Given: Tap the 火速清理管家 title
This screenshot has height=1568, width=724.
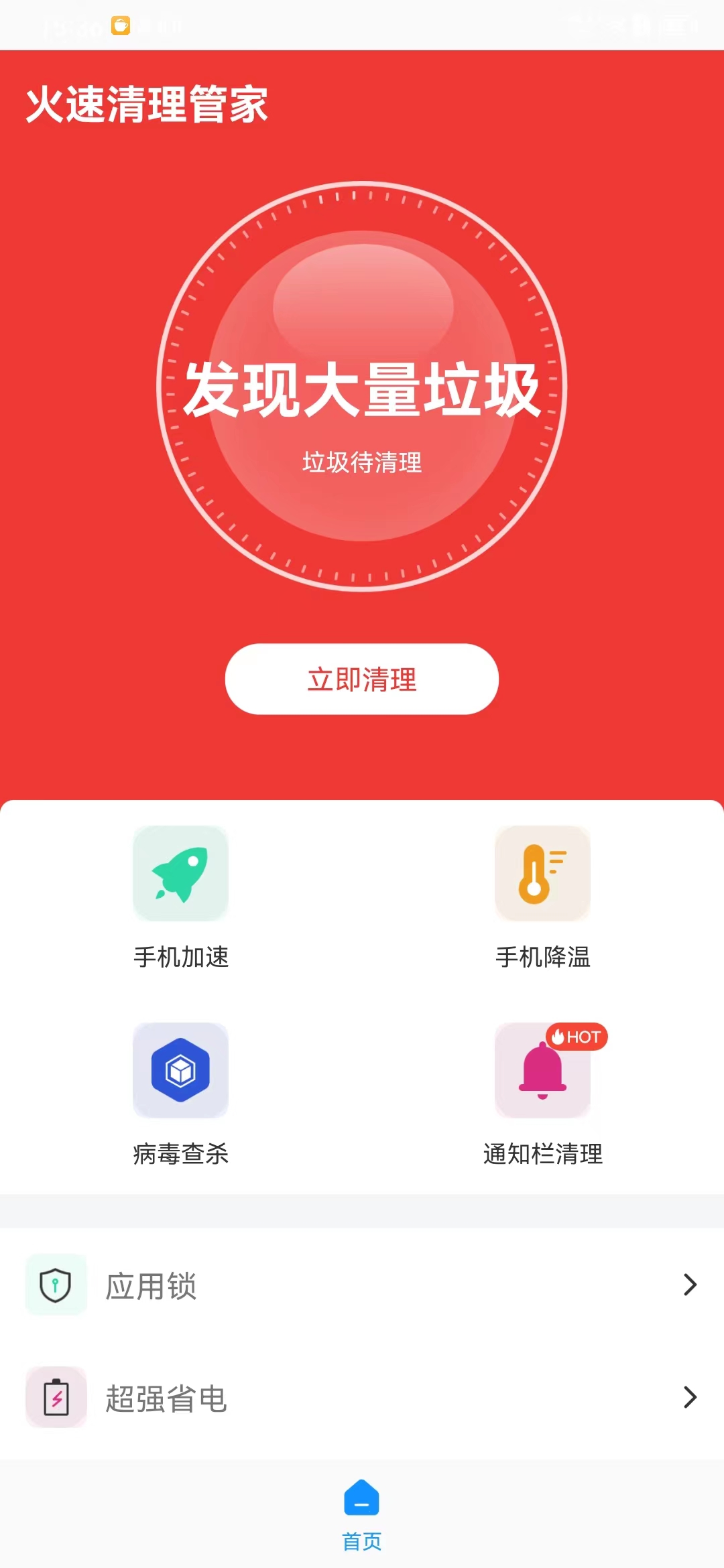Looking at the screenshot, I should 149,105.
